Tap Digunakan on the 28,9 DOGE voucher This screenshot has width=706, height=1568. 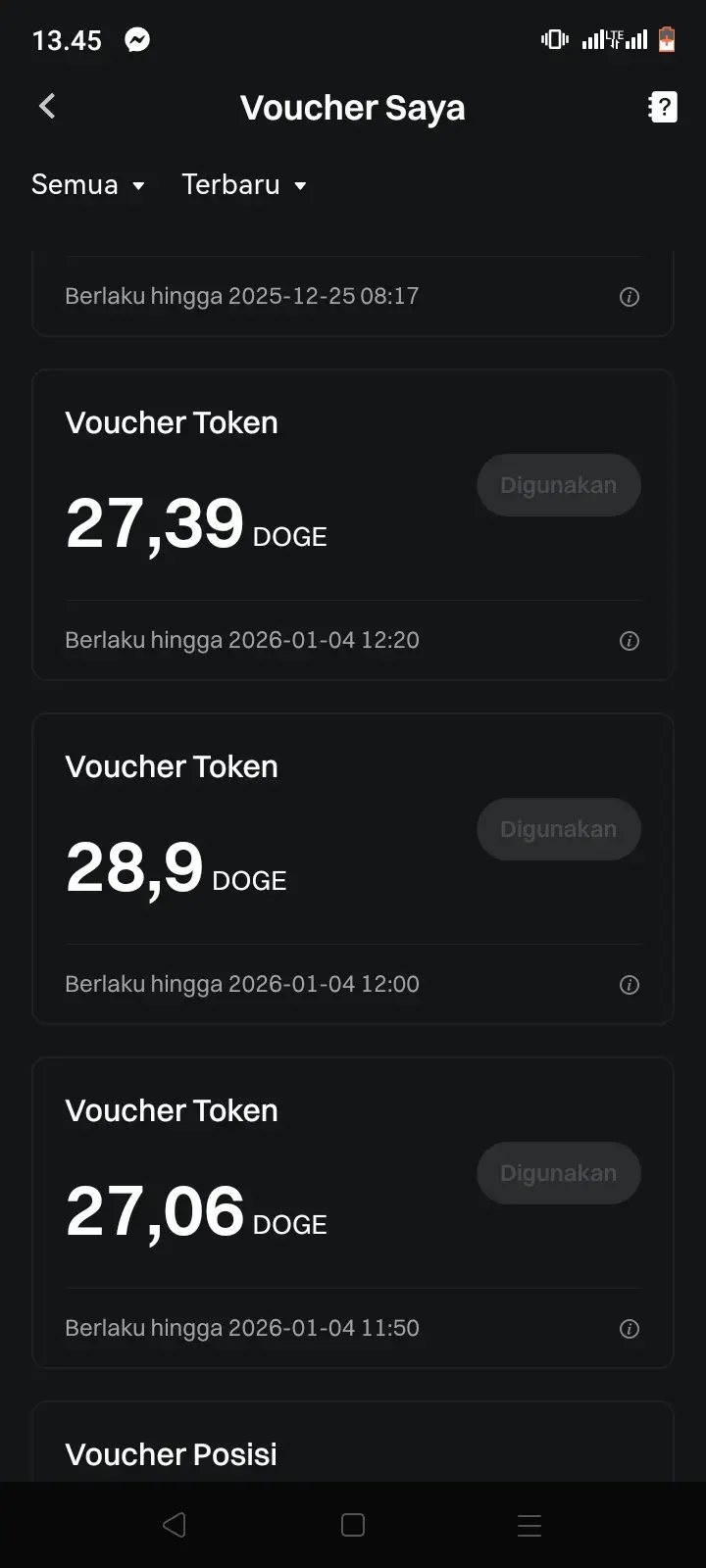559,829
